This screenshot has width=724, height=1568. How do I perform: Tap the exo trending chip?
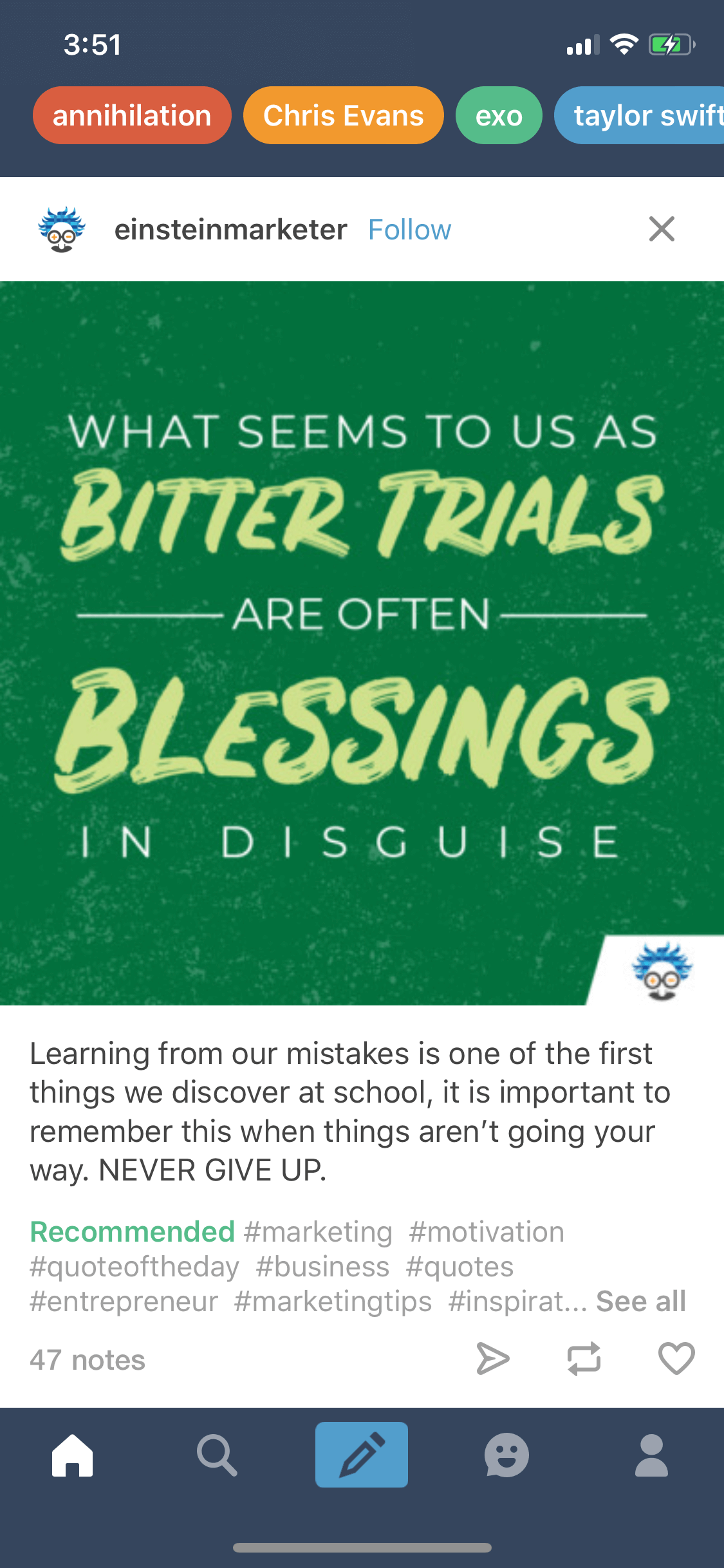pyautogui.click(x=499, y=115)
